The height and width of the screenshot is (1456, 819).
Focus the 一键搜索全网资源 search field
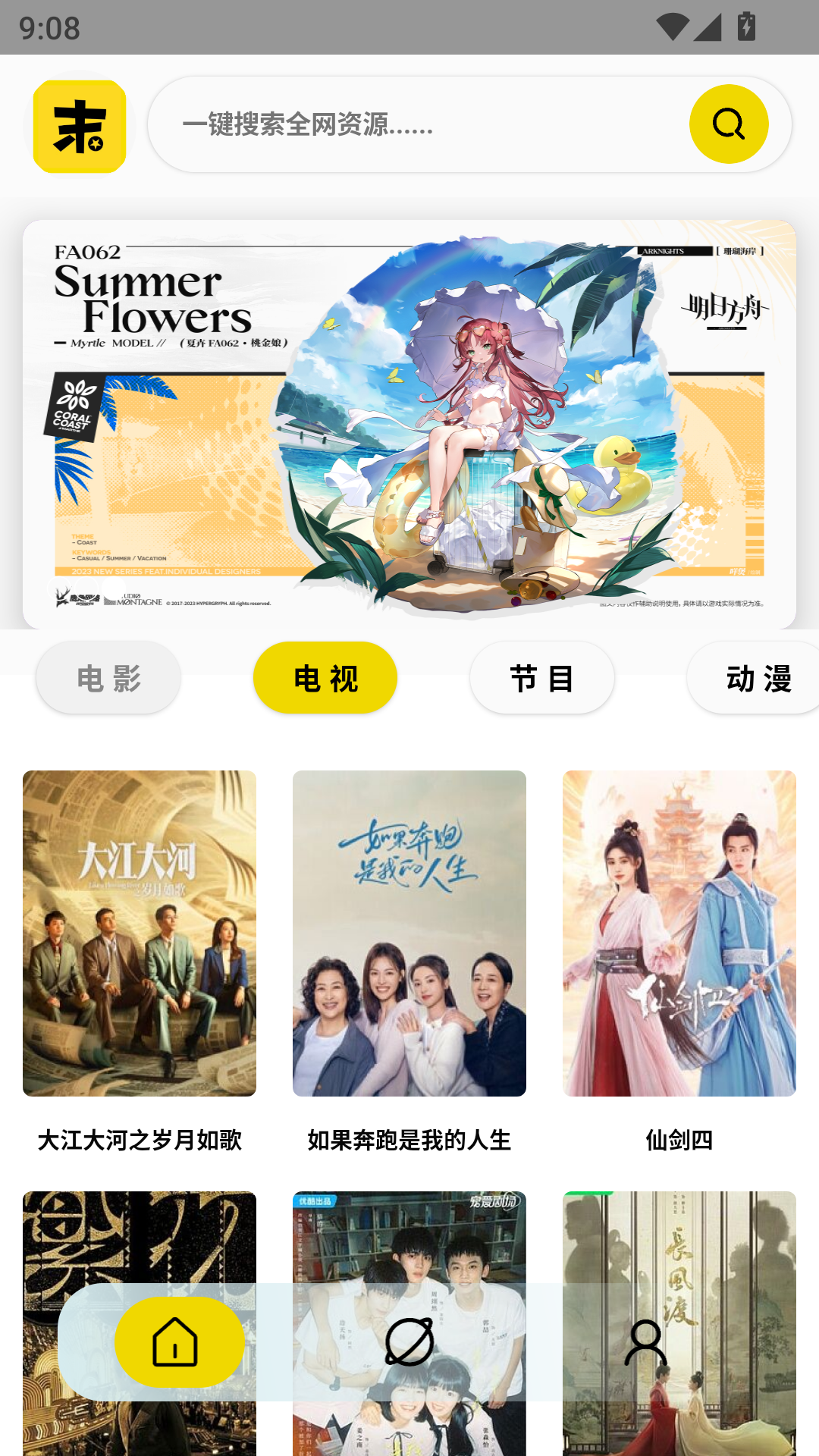pos(469,124)
